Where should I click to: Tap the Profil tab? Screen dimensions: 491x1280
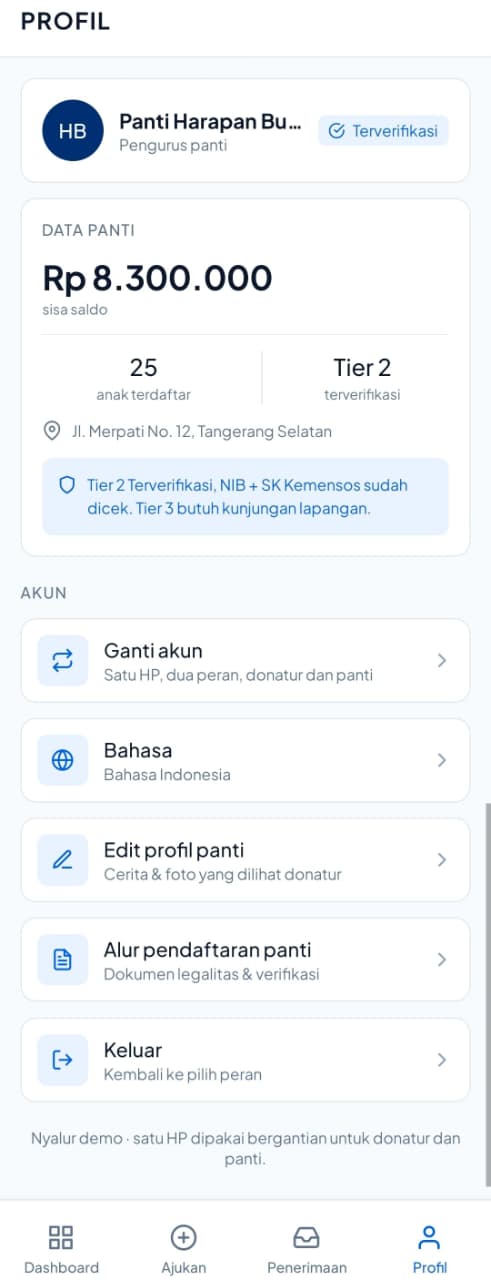[x=430, y=1249]
